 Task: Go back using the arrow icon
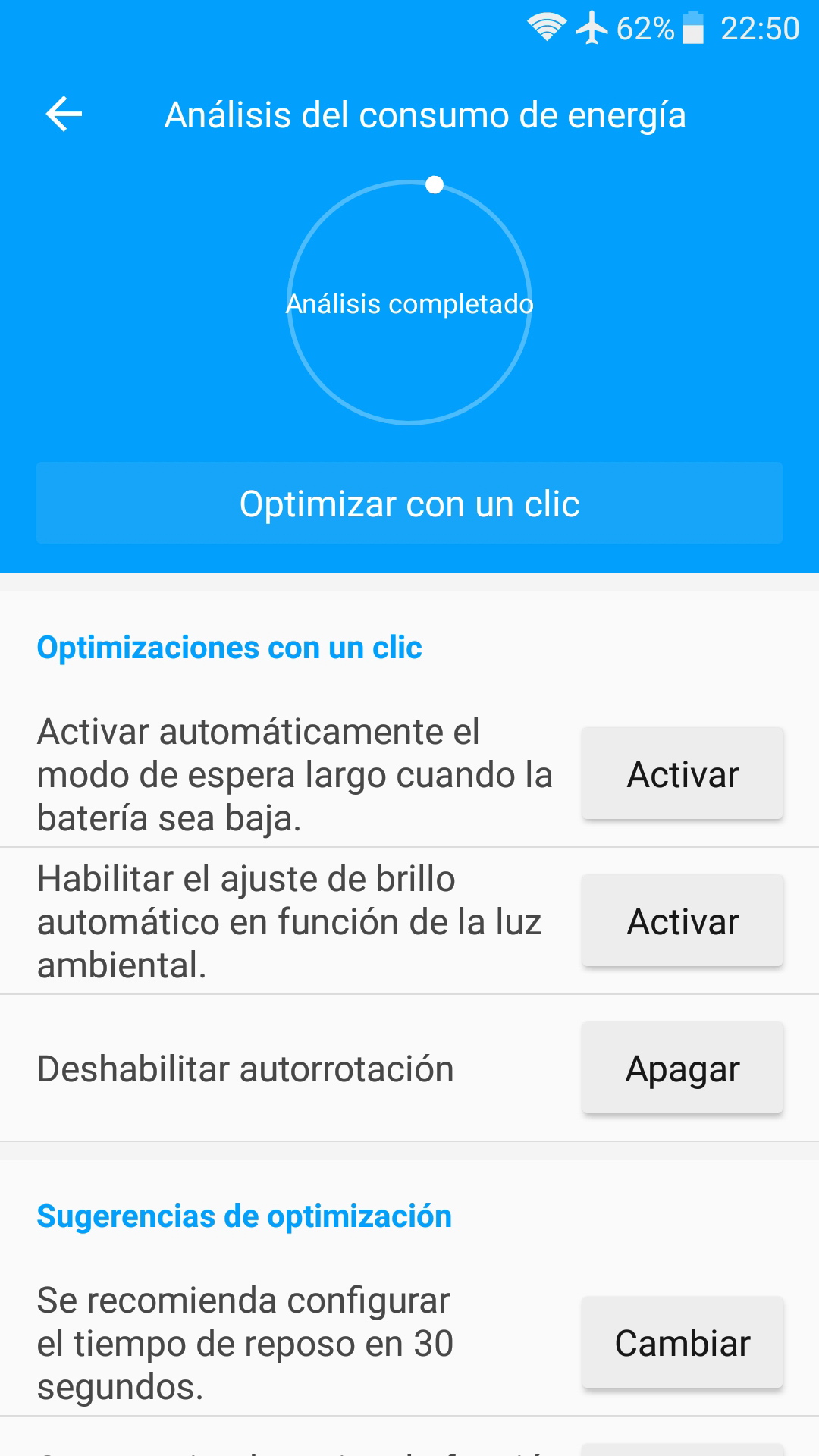64,115
